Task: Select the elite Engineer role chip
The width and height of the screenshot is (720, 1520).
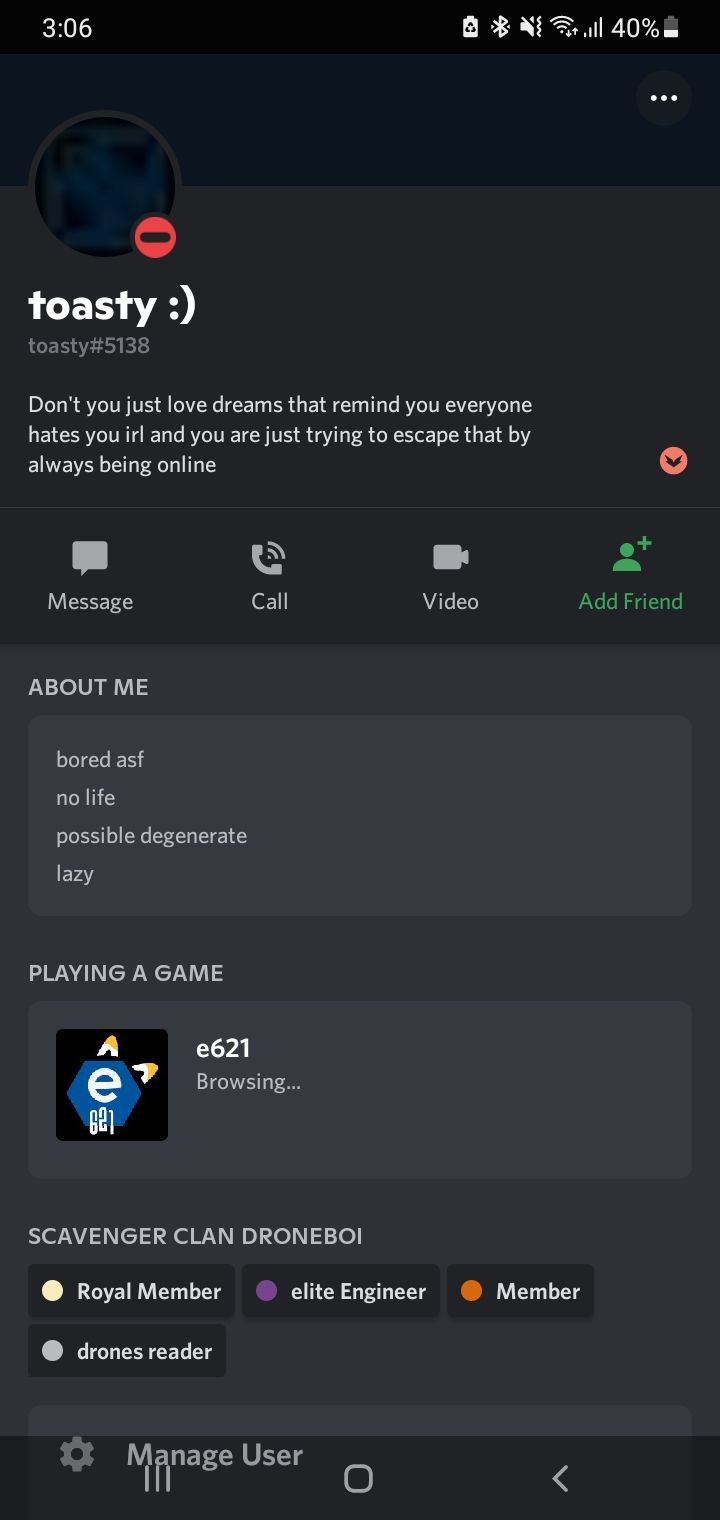Action: (x=340, y=1291)
